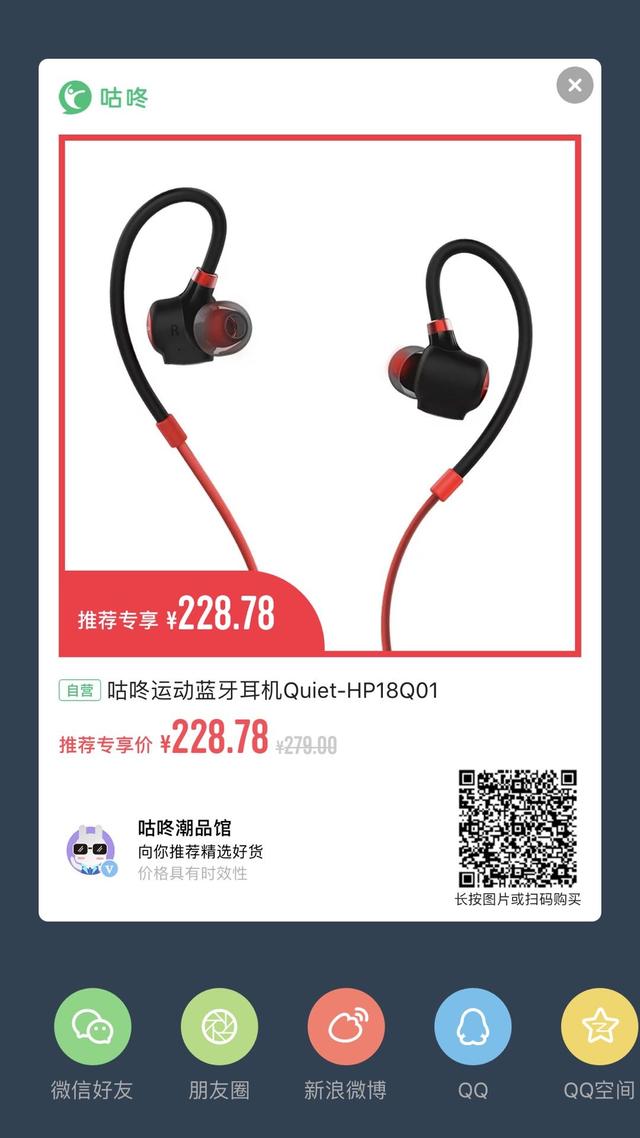This screenshot has width=640, height=1138.
Task: Share to 微信好友
Action: coord(92,1027)
